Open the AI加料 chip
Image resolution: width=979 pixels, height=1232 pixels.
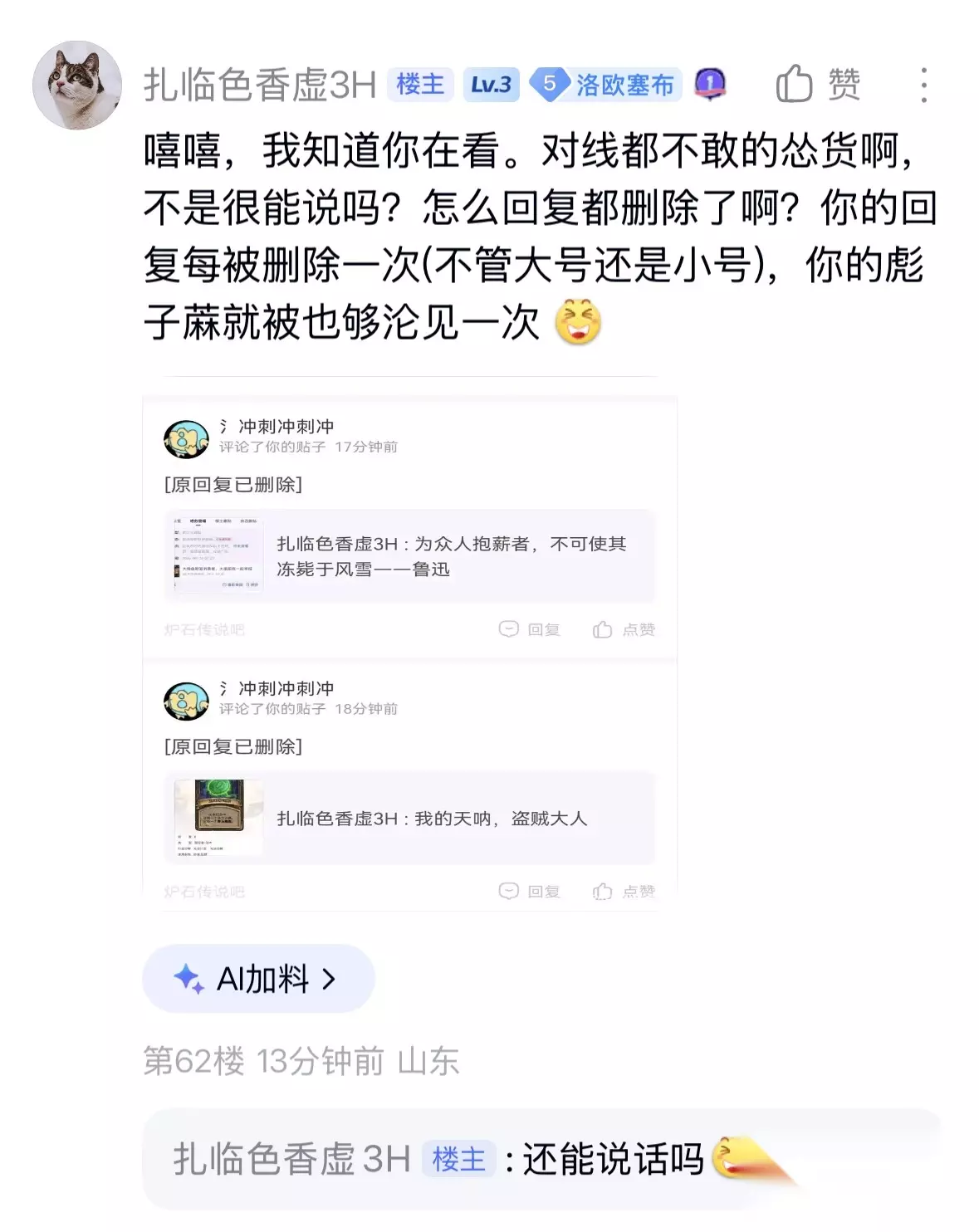258,979
